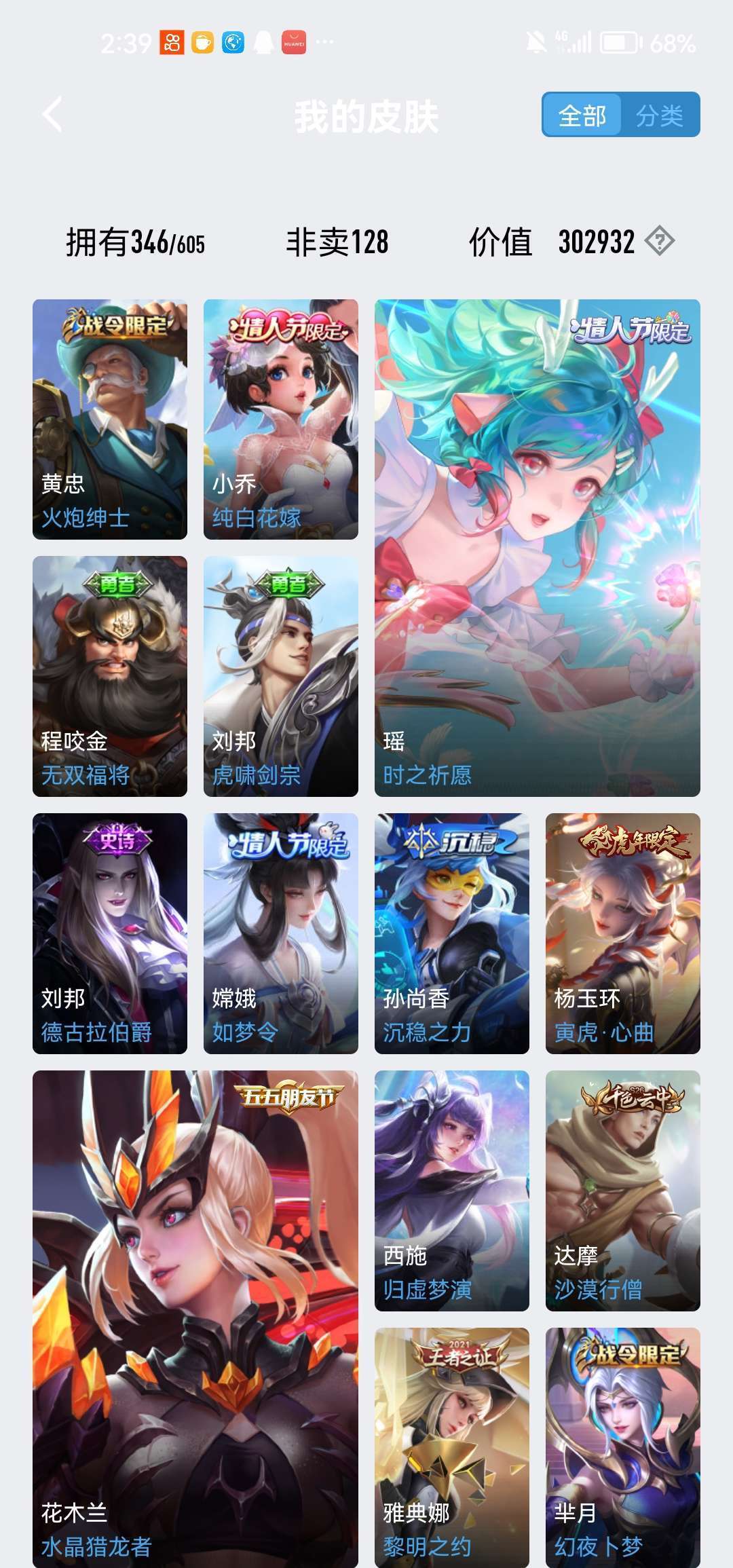Select the 全部 tab
The image size is (733, 1568).
coord(582,115)
